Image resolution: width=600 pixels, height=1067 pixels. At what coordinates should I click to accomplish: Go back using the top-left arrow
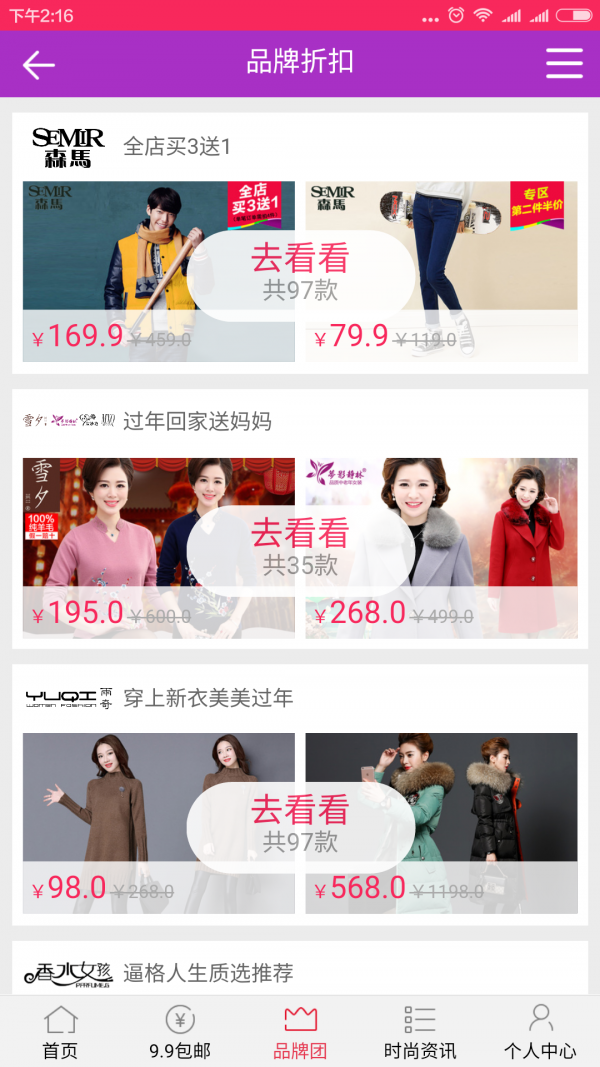coord(38,65)
